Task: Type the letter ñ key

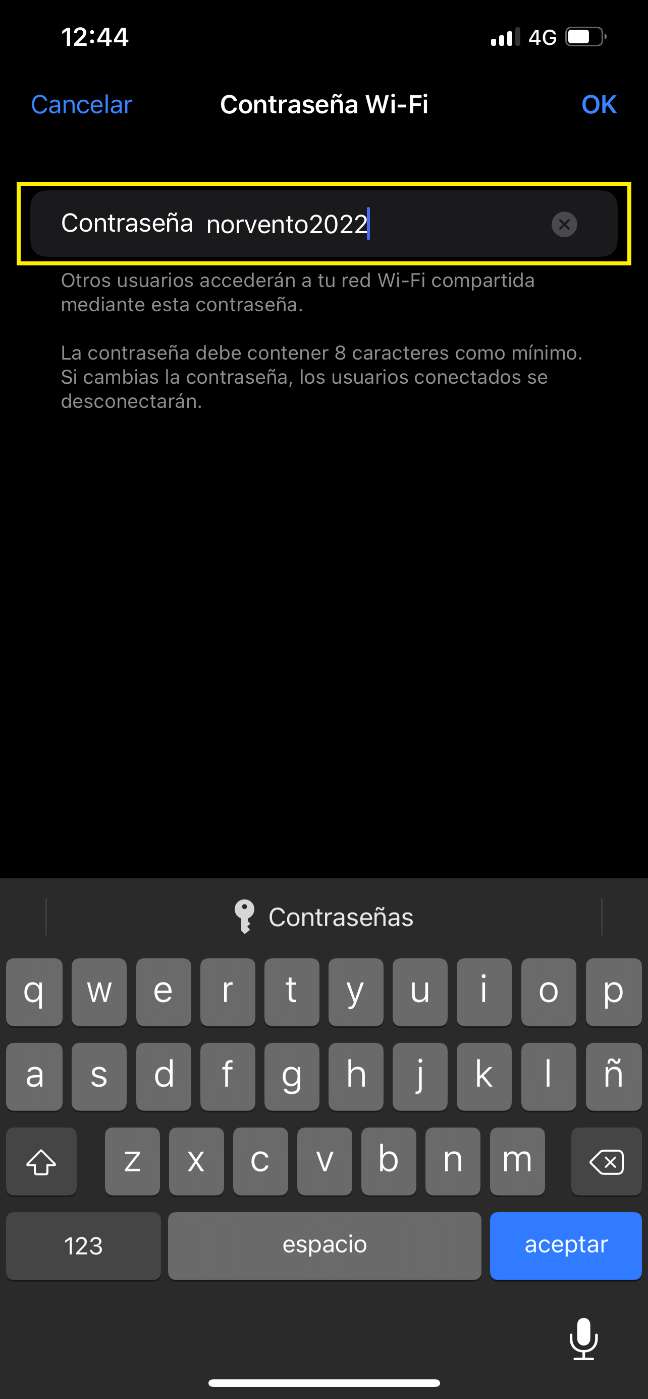Action: pos(613,1076)
